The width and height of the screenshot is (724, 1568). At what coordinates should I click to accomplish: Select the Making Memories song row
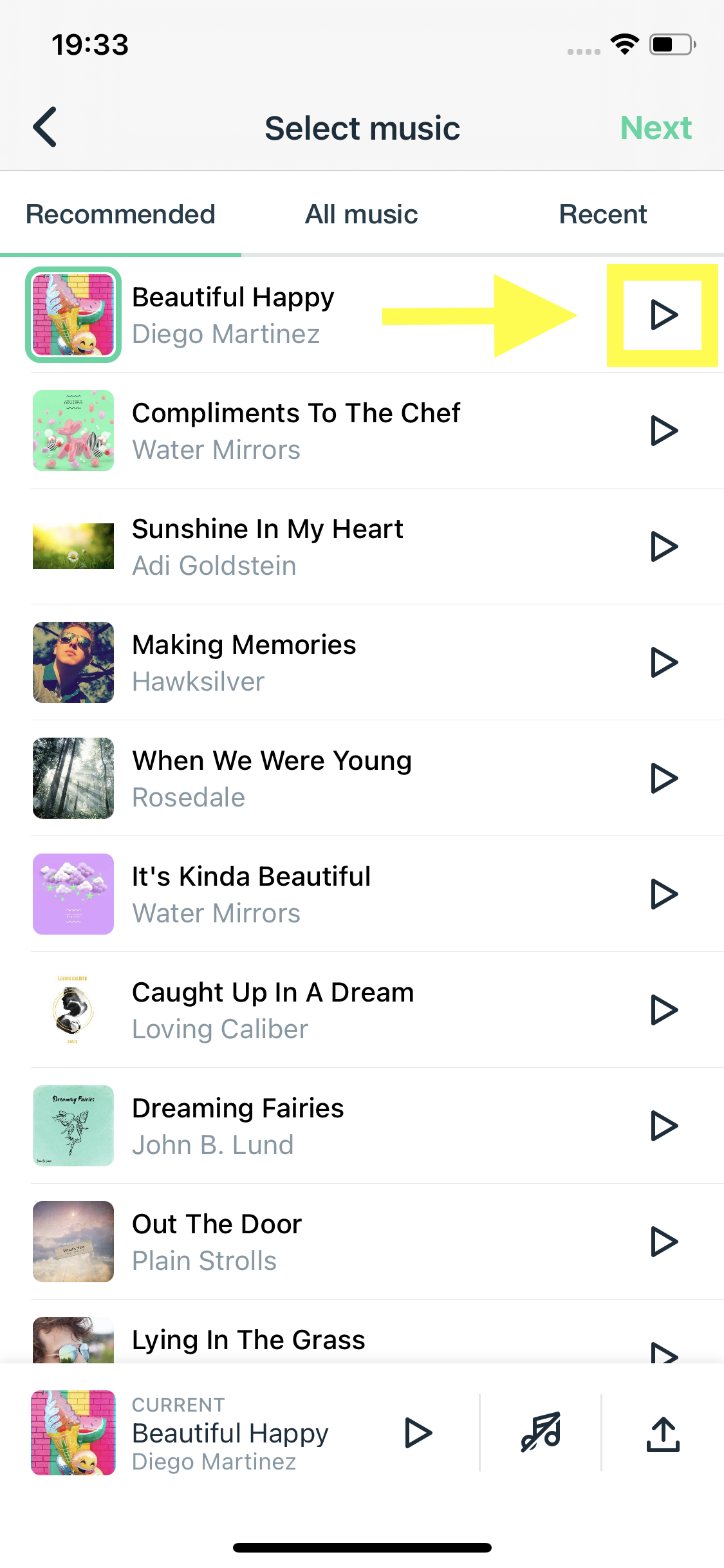[x=377, y=662]
